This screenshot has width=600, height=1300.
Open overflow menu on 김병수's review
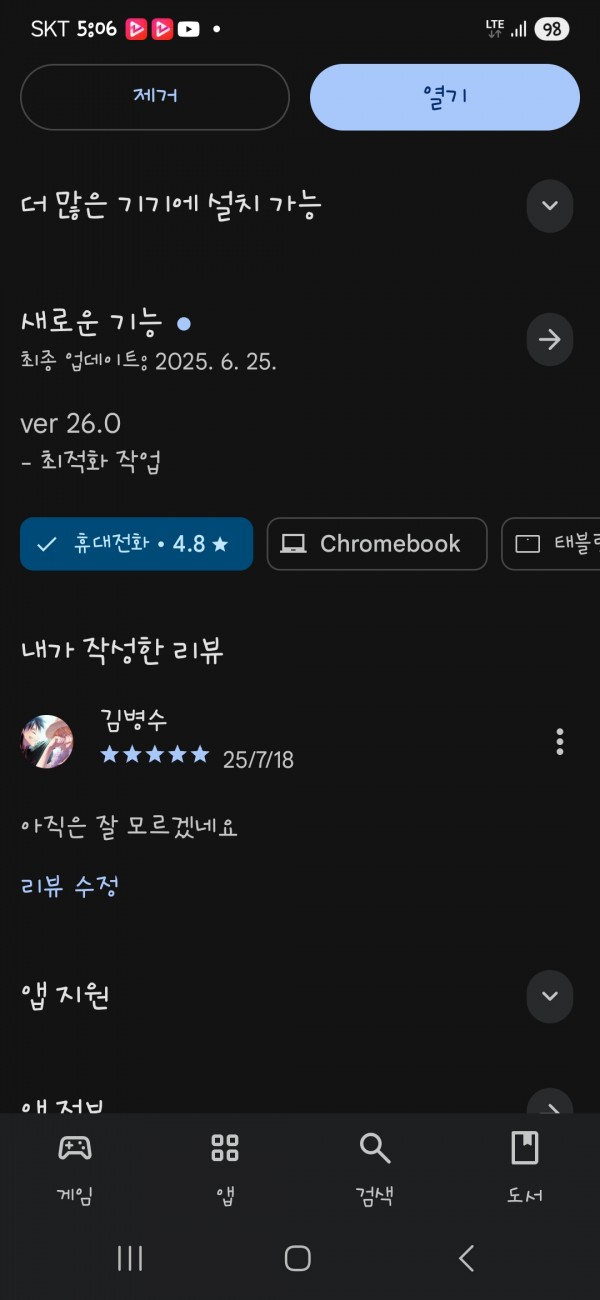pos(560,742)
